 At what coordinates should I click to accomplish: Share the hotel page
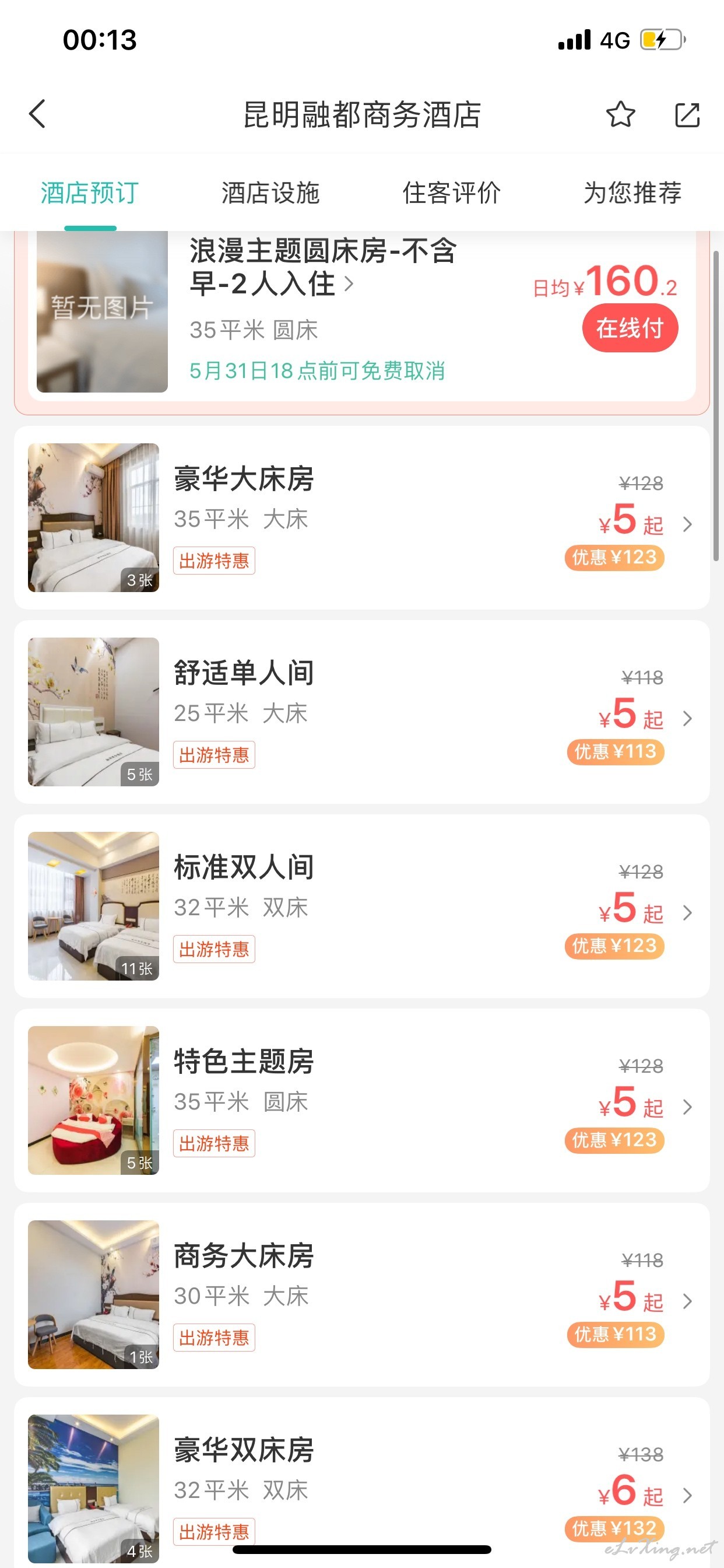687,114
